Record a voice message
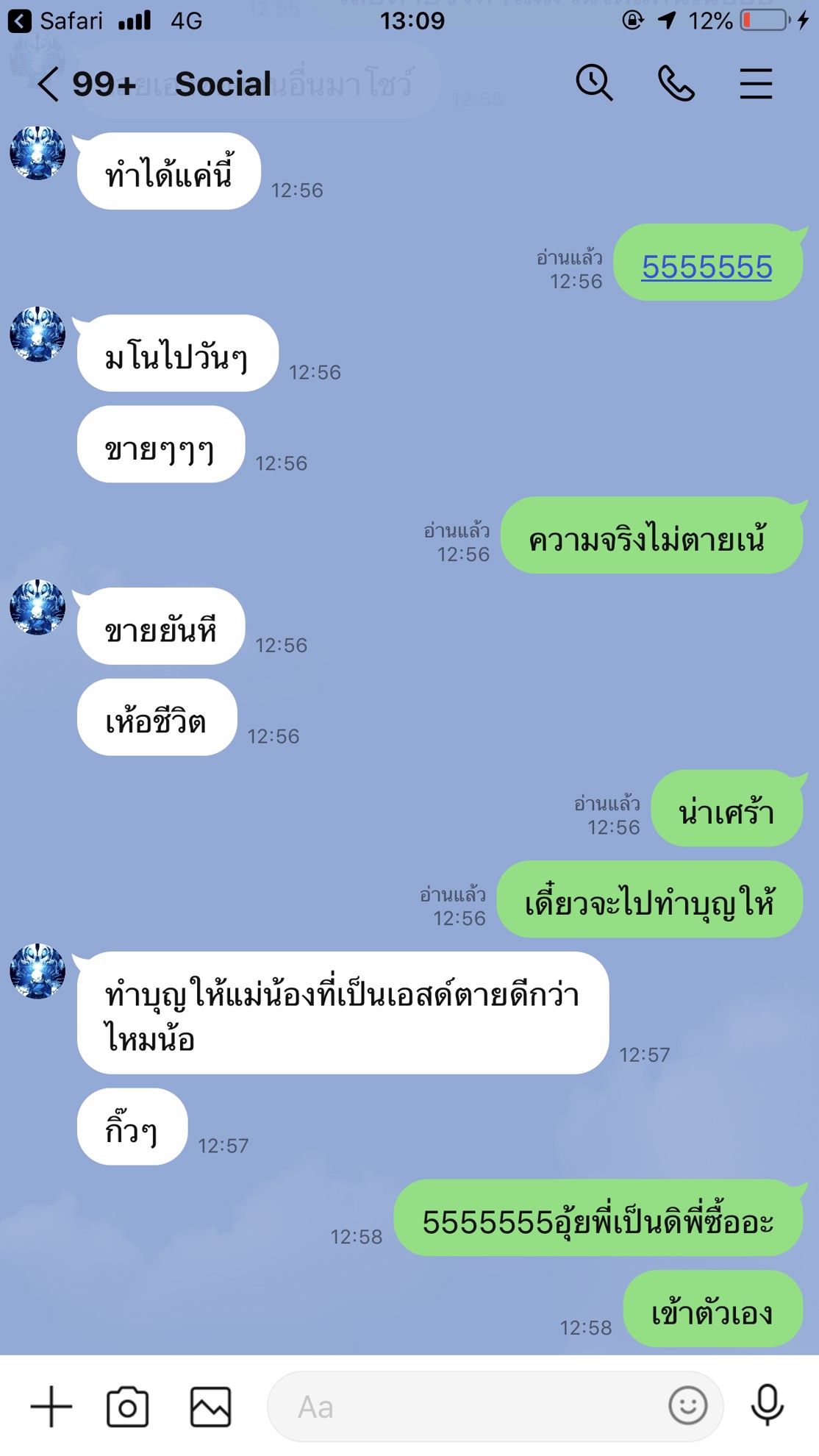The width and height of the screenshot is (819, 1456). pyautogui.click(x=767, y=1405)
